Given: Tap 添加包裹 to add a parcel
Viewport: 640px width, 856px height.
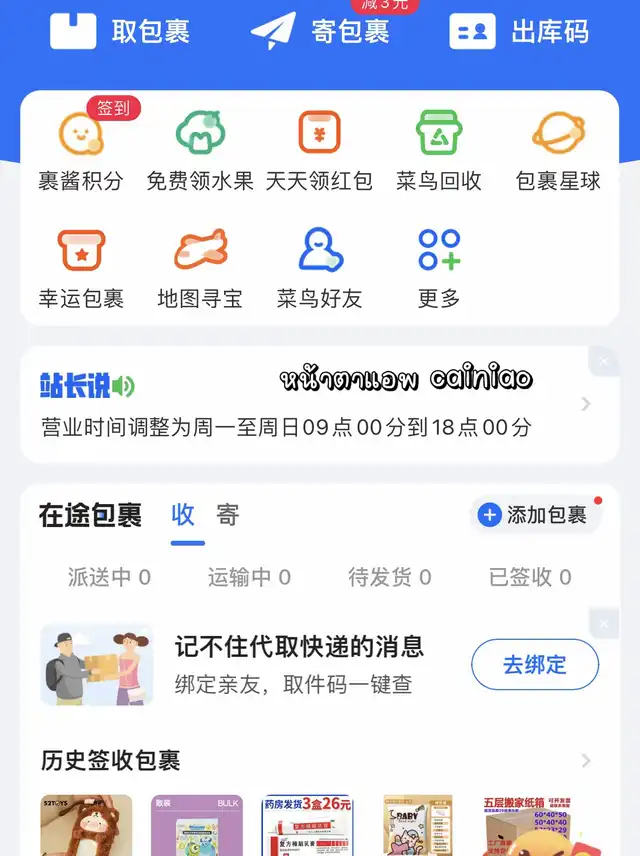Looking at the screenshot, I should tap(534, 515).
